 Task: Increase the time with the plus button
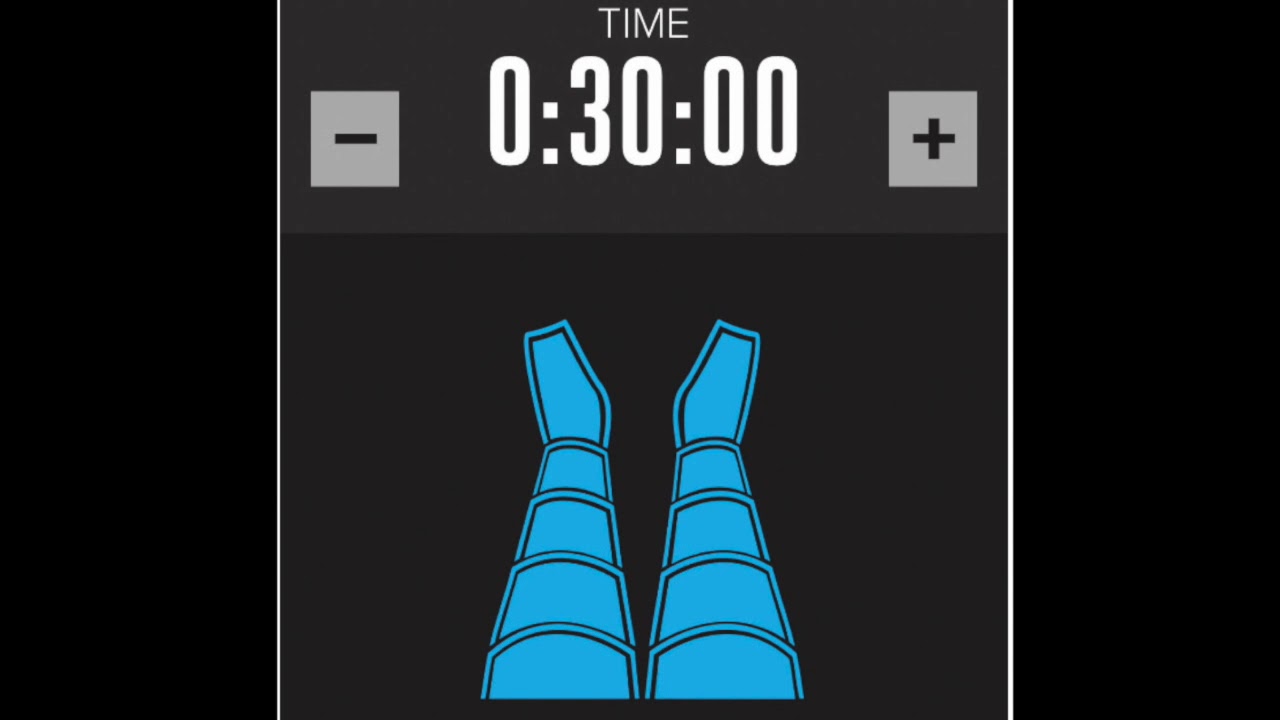[932, 139]
